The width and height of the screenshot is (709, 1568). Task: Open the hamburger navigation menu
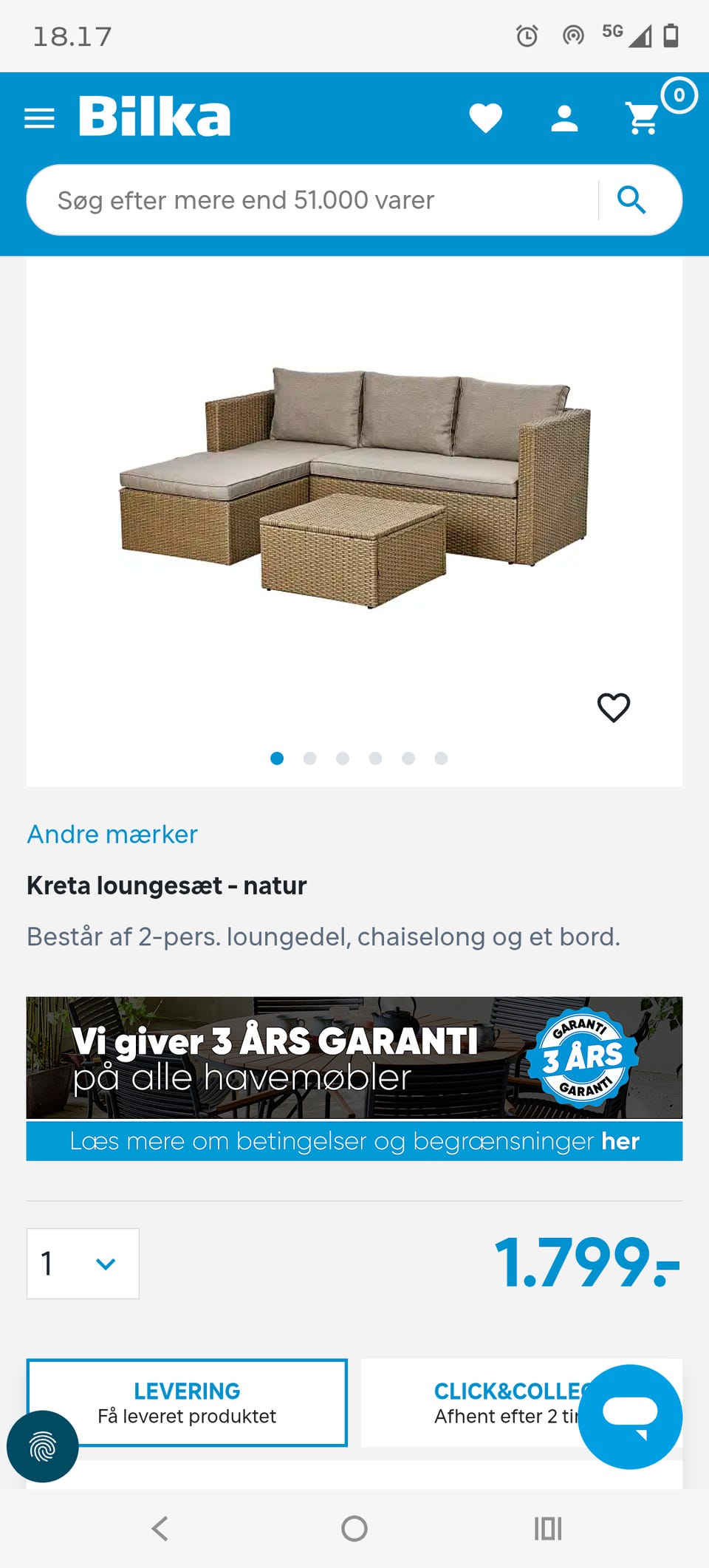41,118
